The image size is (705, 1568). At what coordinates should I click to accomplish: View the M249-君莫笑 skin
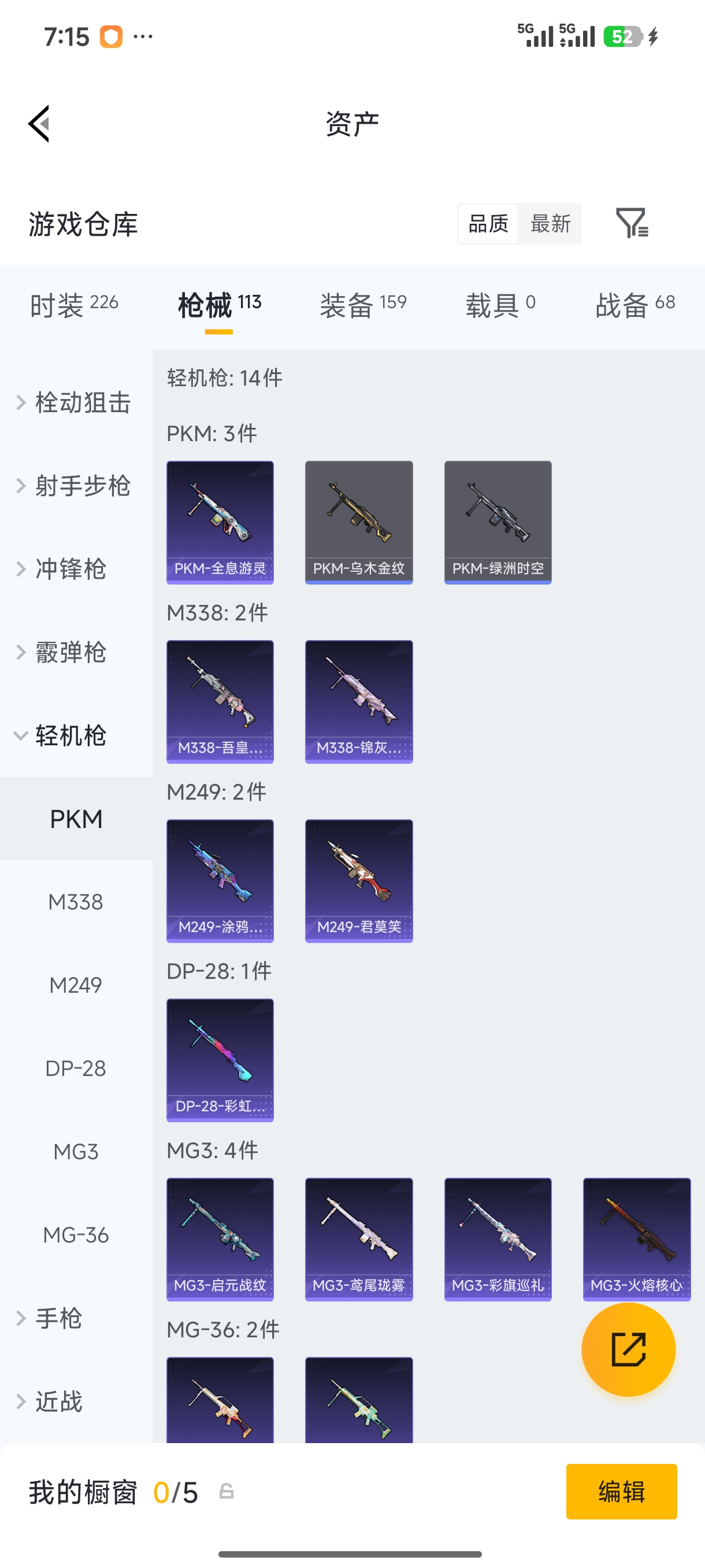point(359,881)
